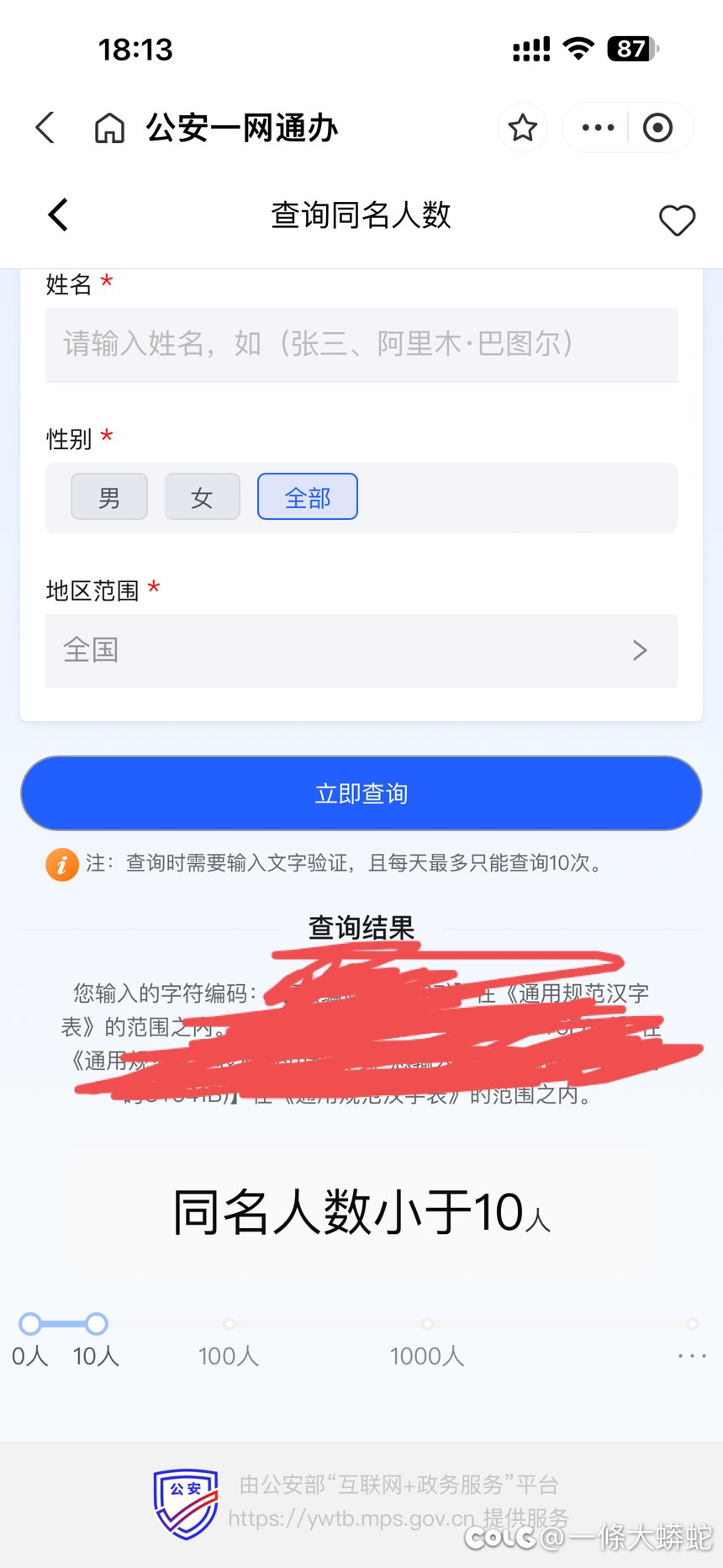Tap the back arrow beside 查询同名人数

(x=58, y=215)
